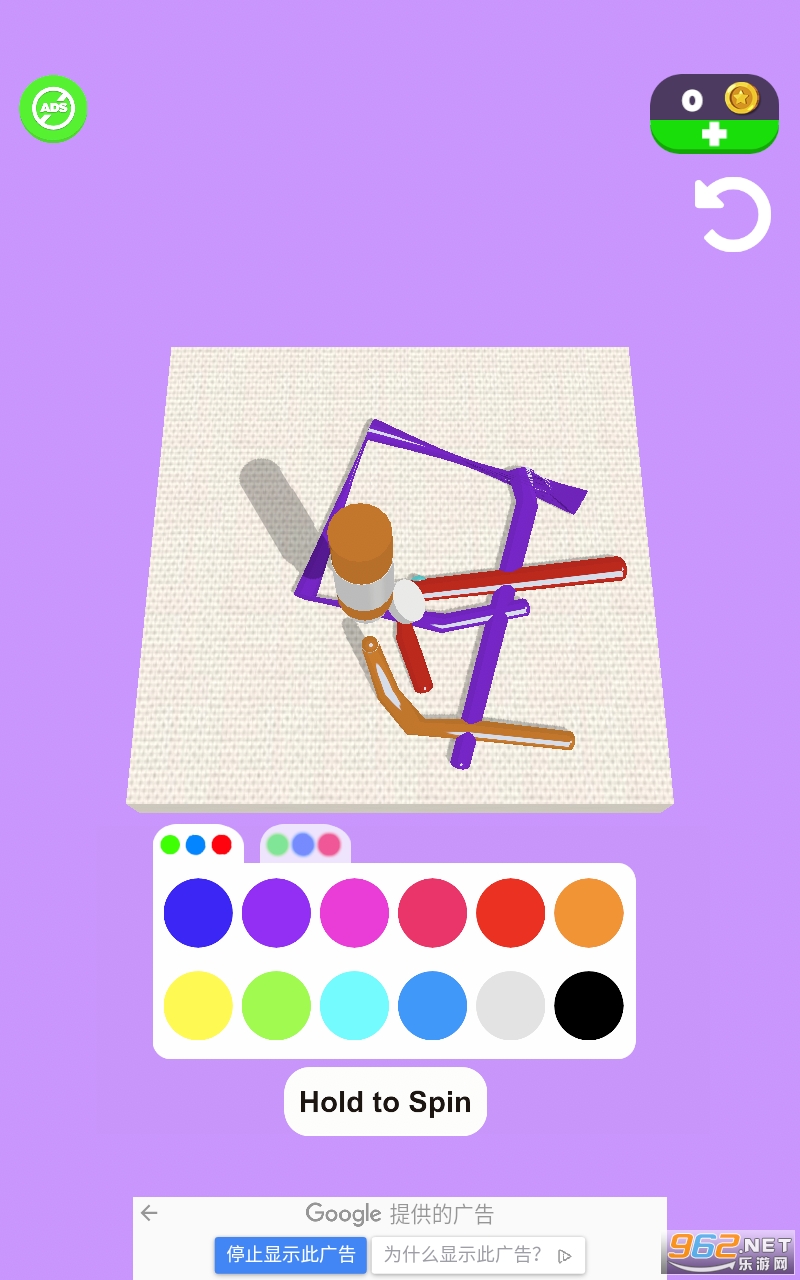
Task: Choose the light gray paint color
Action: click(510, 1005)
